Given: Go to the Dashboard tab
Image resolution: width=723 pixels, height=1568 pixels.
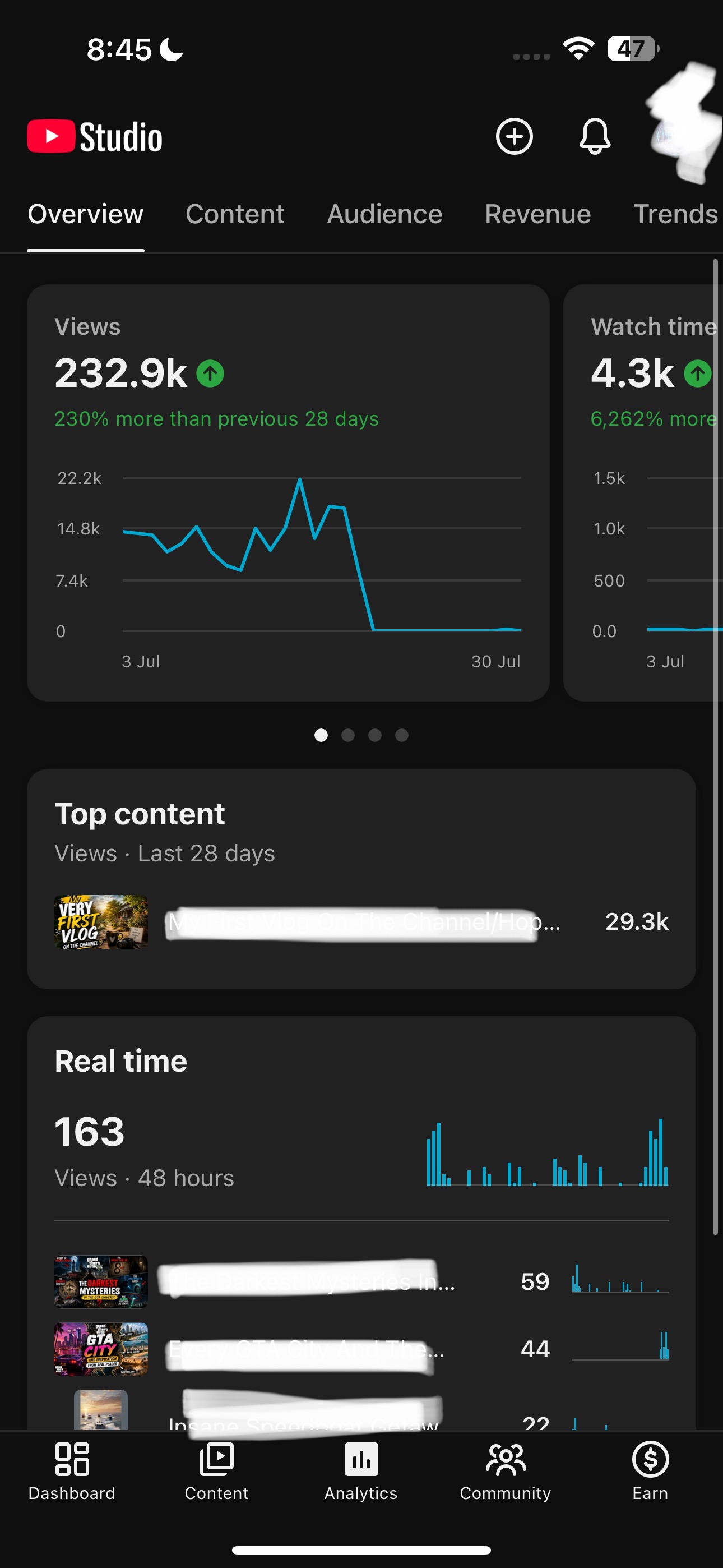Looking at the screenshot, I should pos(72,1471).
